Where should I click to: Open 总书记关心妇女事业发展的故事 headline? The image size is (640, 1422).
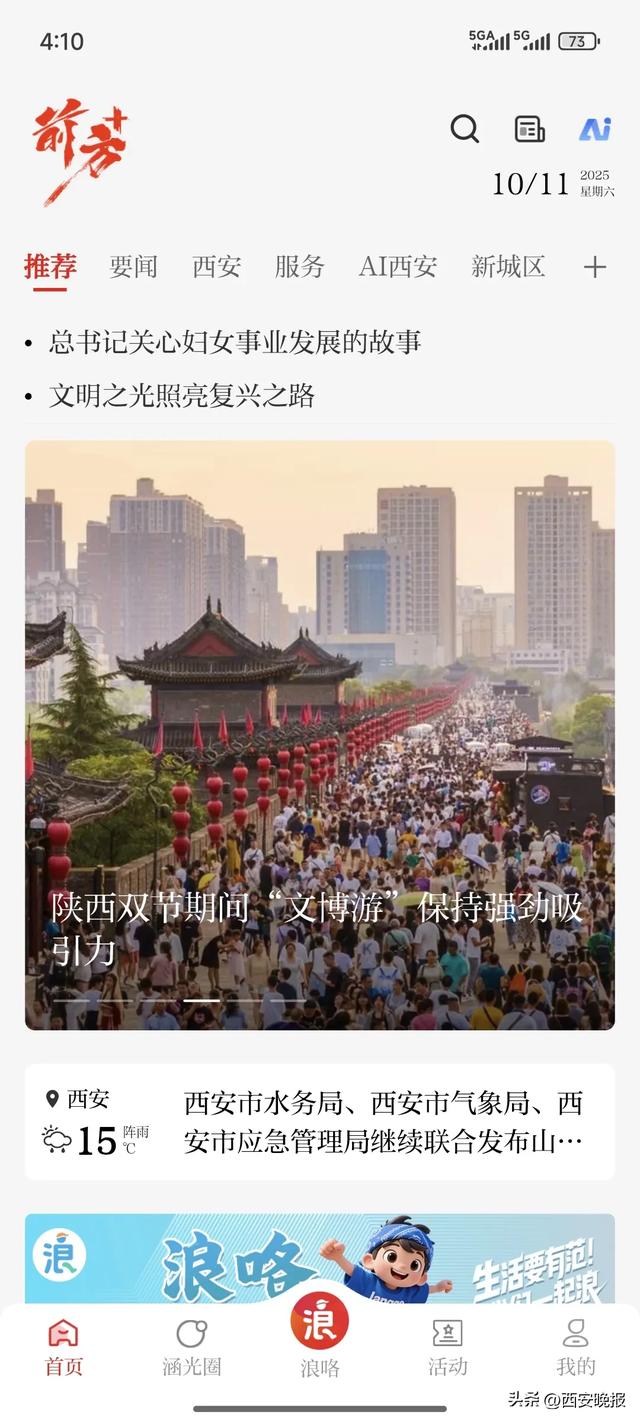tap(235, 343)
